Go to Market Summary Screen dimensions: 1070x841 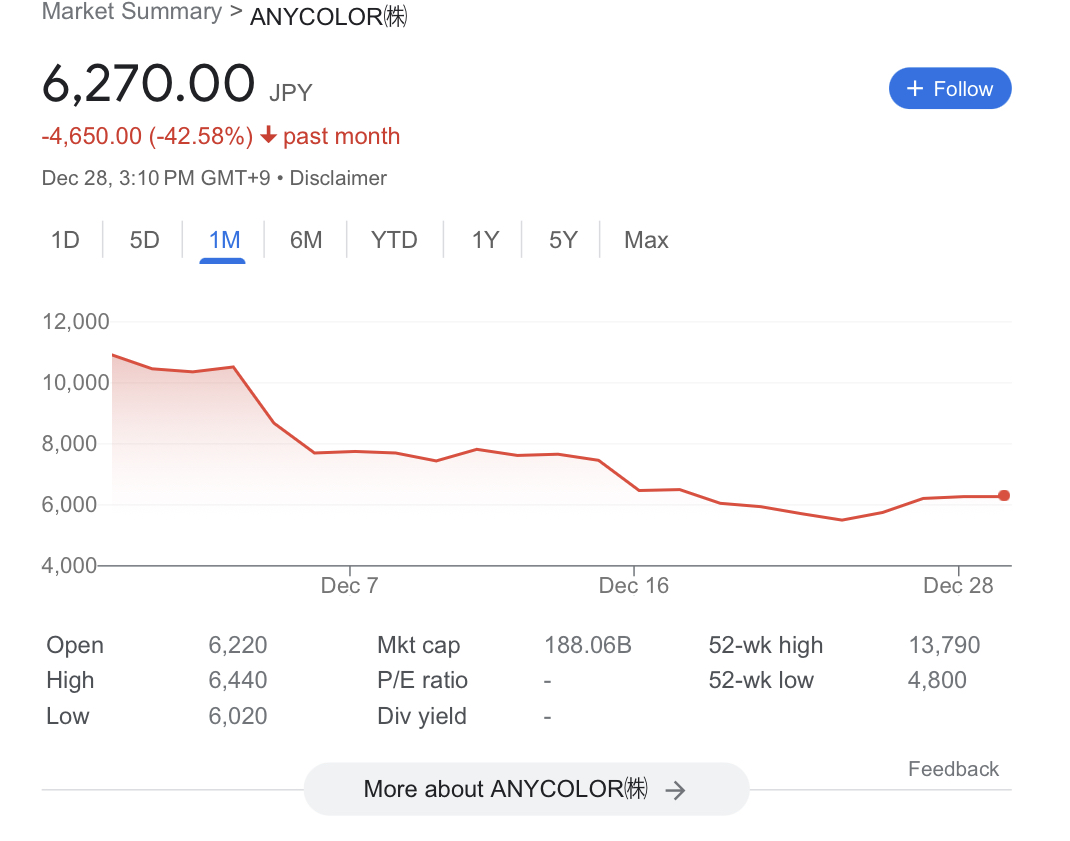coord(131,12)
